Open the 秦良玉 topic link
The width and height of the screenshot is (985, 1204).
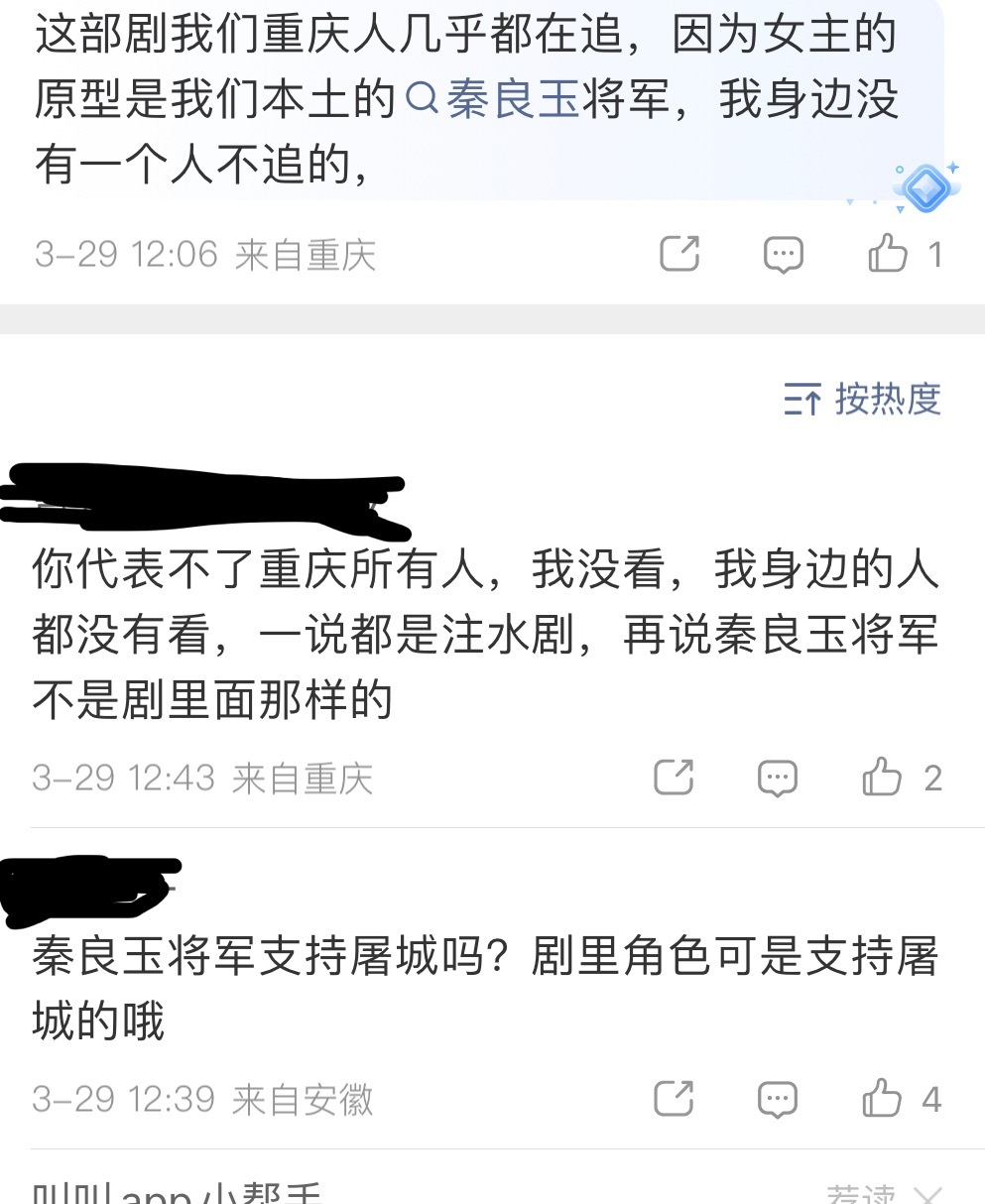coord(509,98)
